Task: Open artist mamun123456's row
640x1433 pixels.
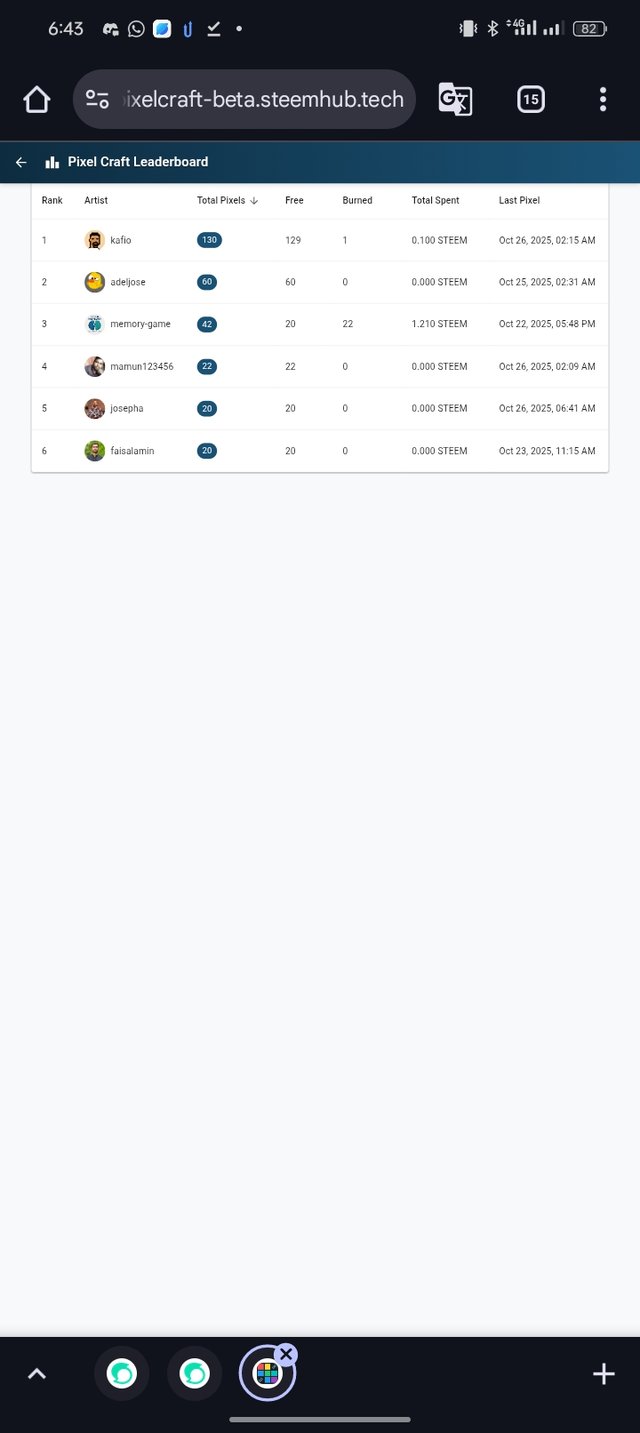Action: (141, 366)
